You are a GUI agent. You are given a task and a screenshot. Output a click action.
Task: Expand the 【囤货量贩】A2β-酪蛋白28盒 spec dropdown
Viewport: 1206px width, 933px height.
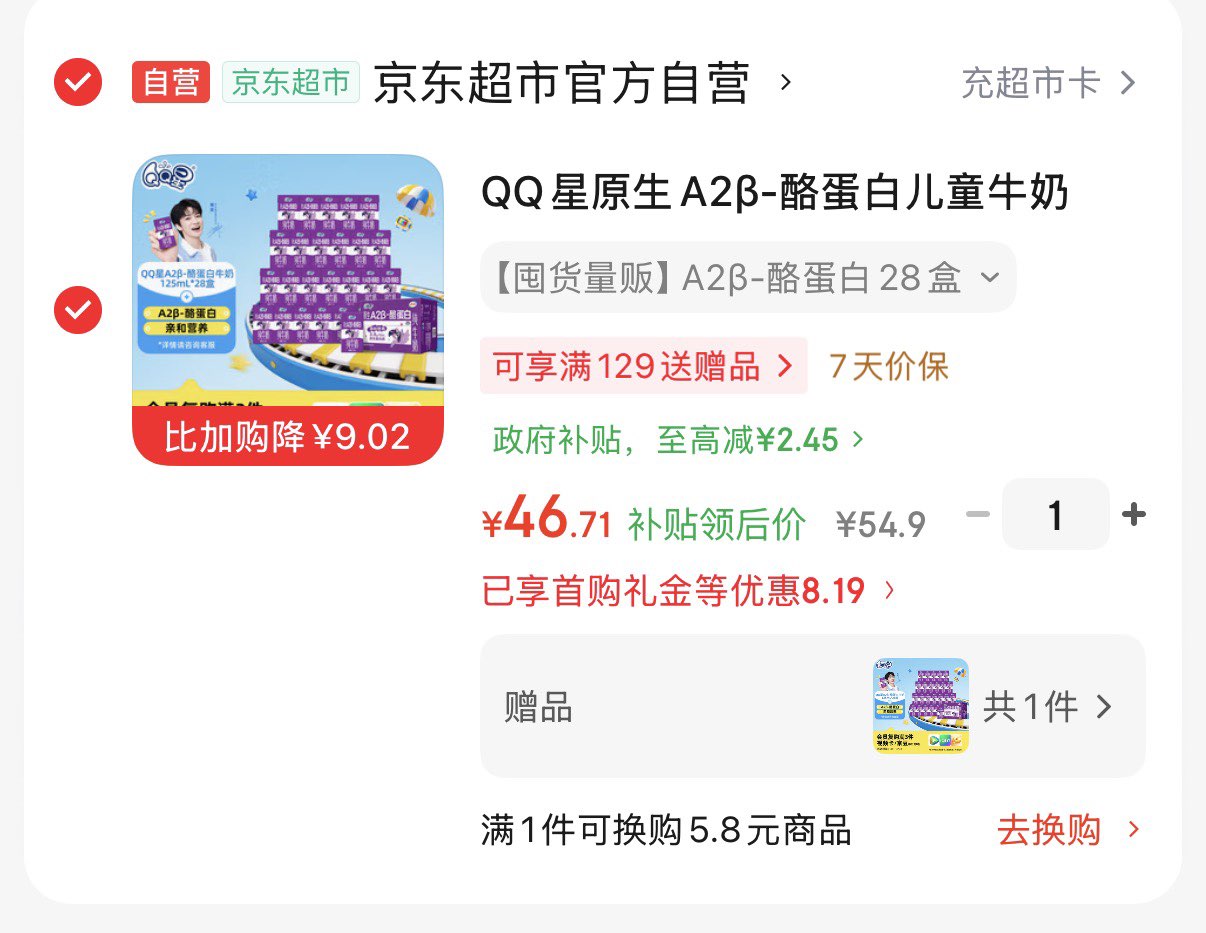coord(748,277)
